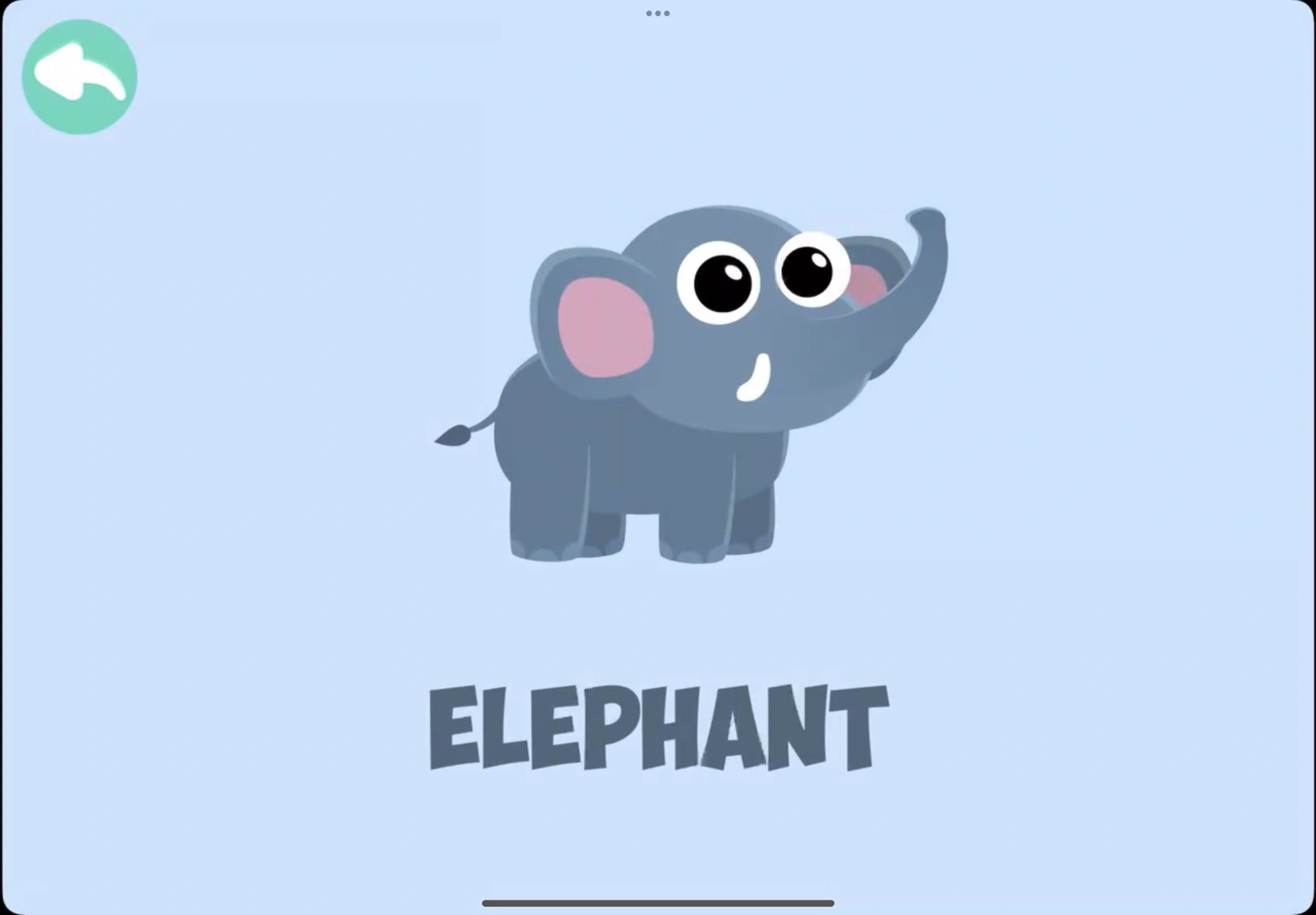The image size is (1316, 915).
Task: Tap the green back arrow button
Action: click(x=80, y=77)
